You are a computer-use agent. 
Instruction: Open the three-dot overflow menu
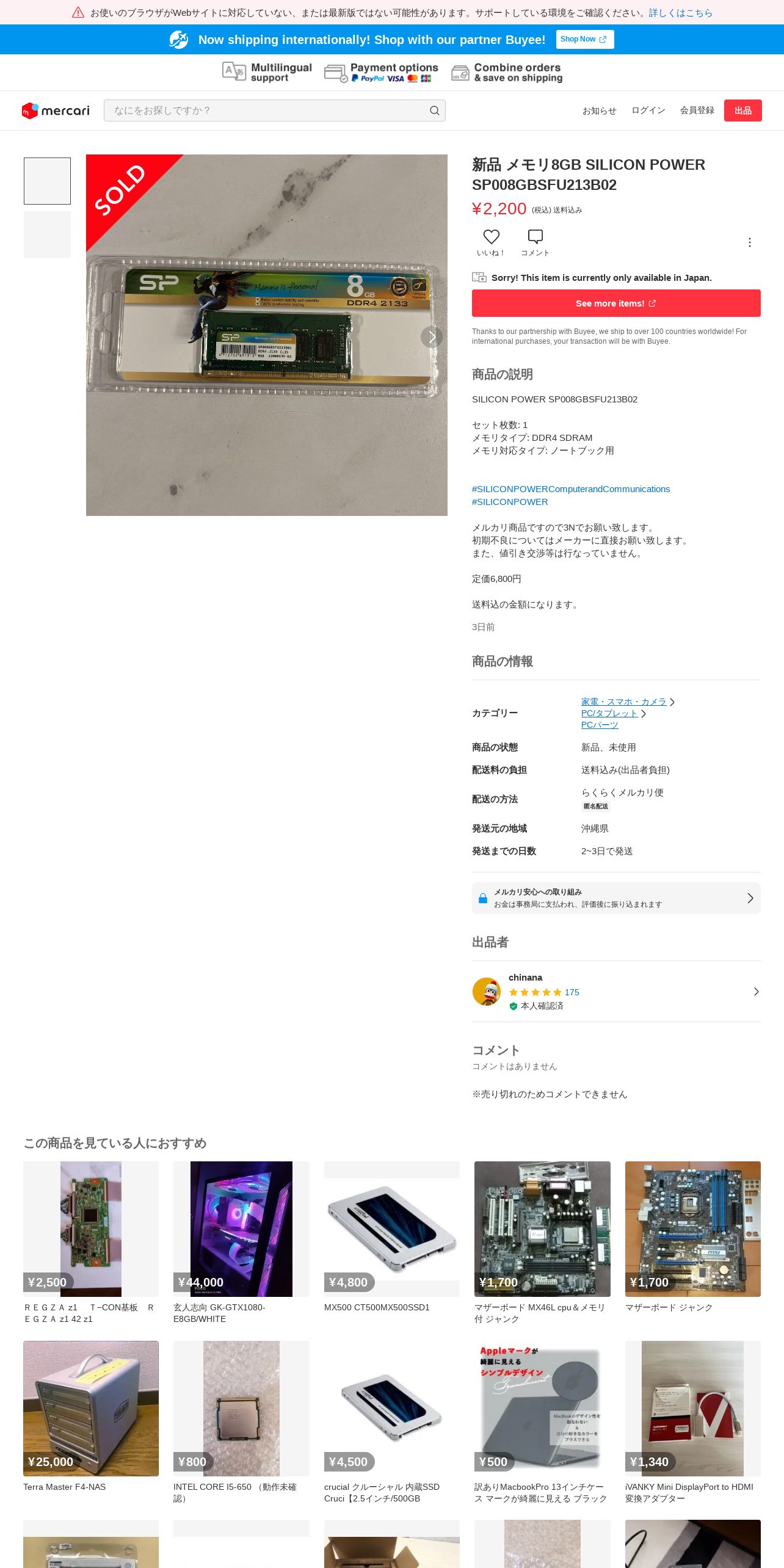pos(749,242)
